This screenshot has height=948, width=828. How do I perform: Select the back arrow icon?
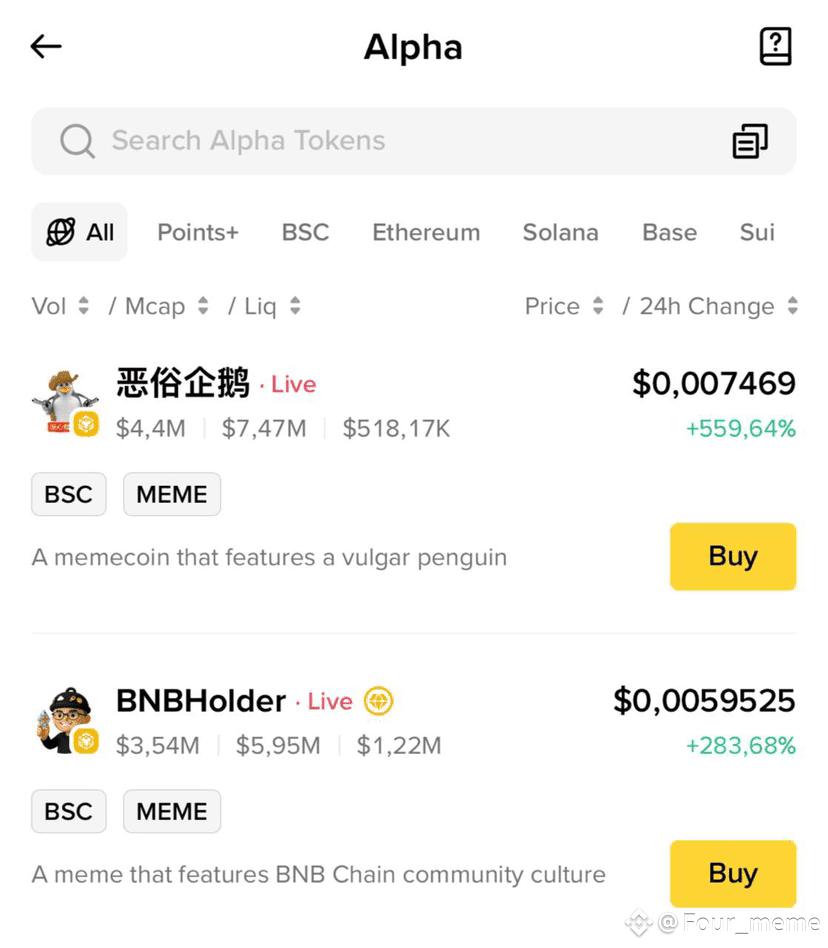46,46
